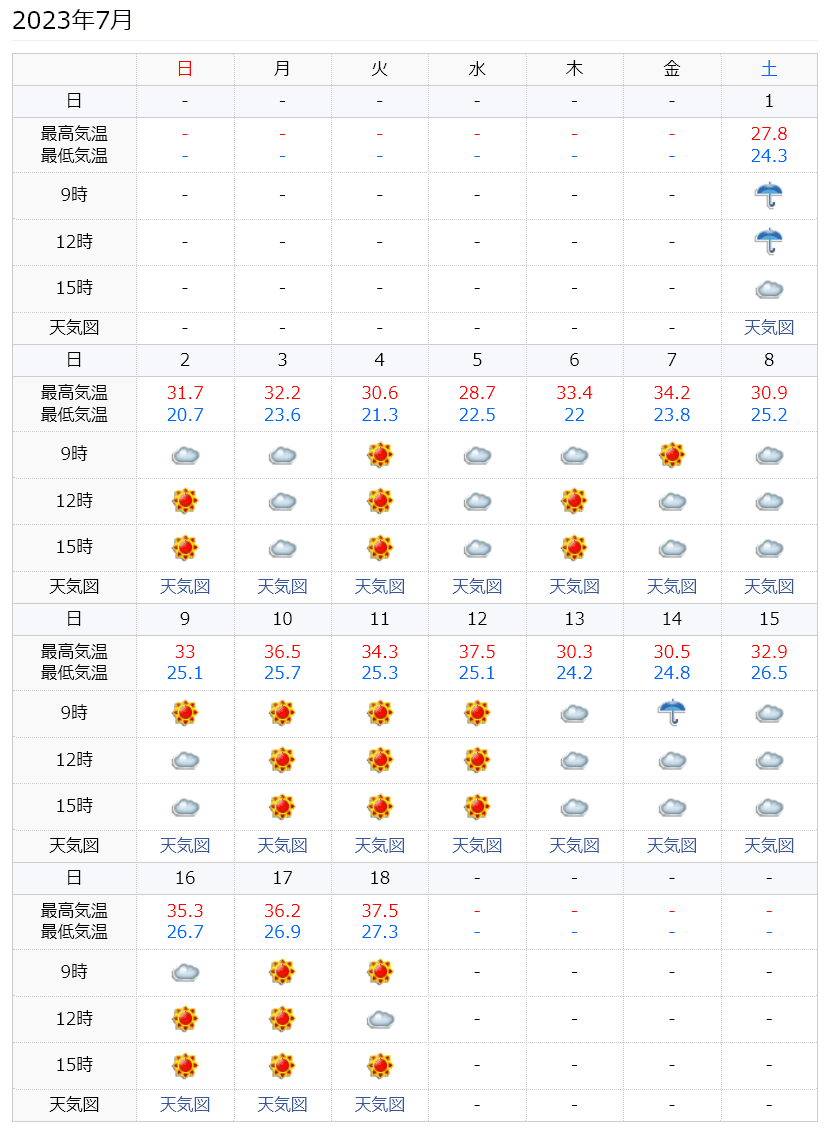Open the 天気図 link for July 7

point(671,586)
